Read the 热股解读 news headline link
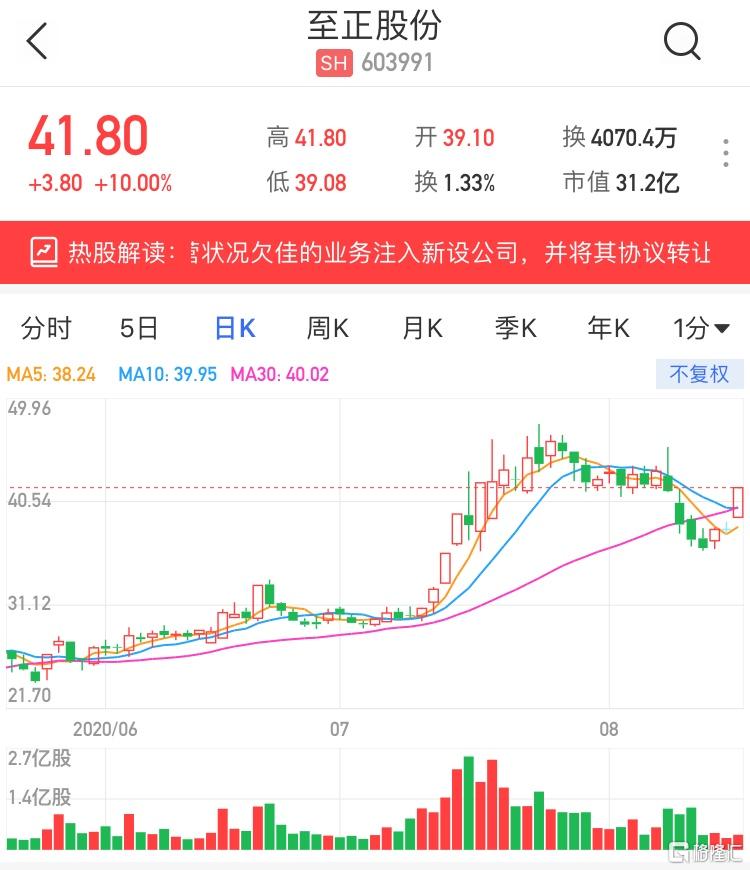Viewport: 750px width, 870px height. [400, 251]
